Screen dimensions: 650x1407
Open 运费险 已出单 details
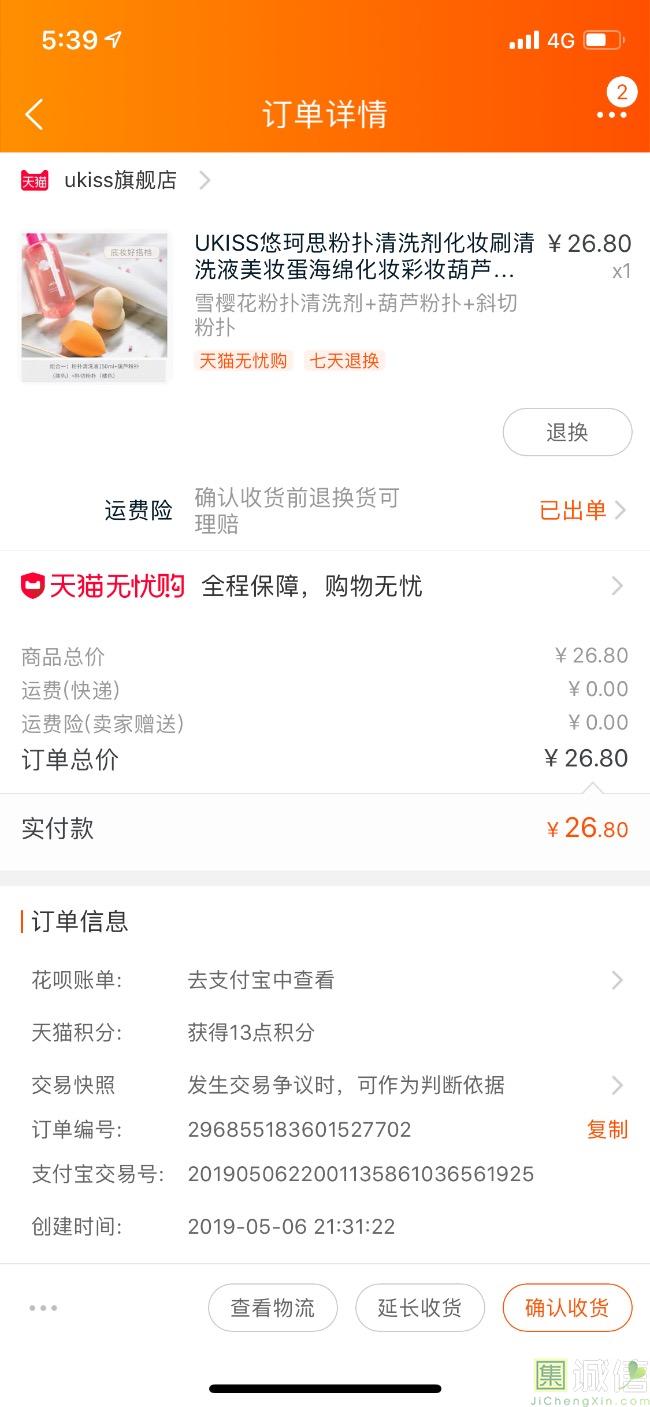point(582,510)
